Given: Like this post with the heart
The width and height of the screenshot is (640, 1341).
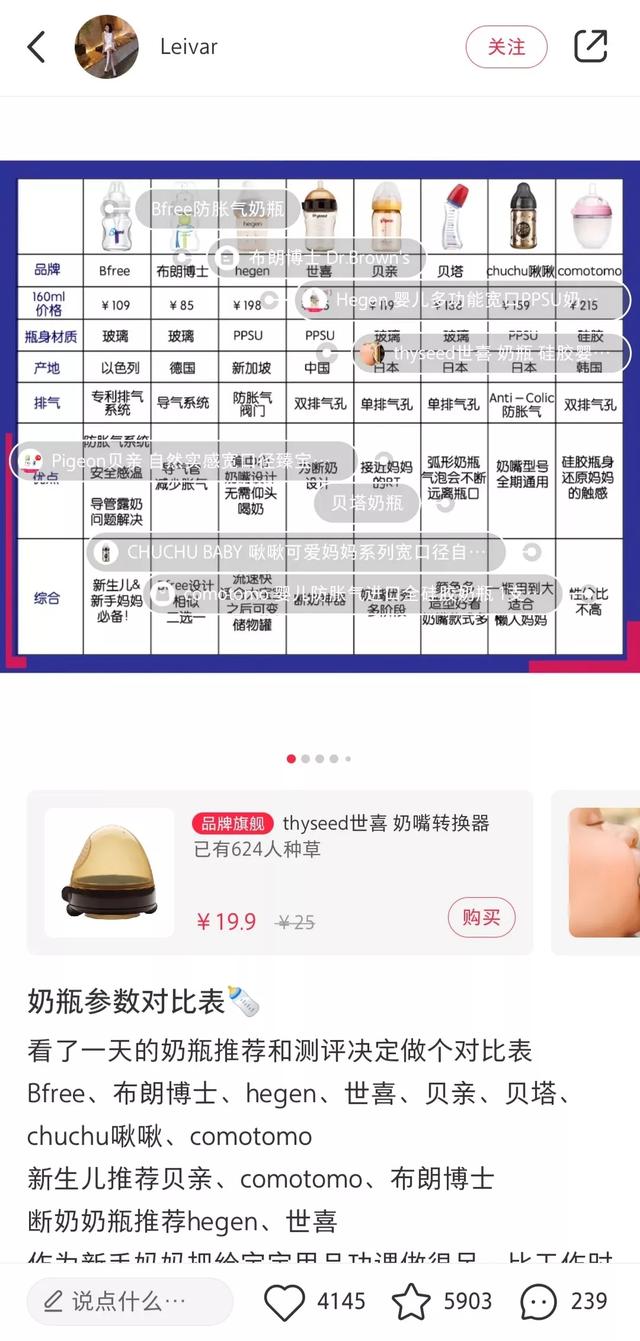Looking at the screenshot, I should coord(285,1301).
